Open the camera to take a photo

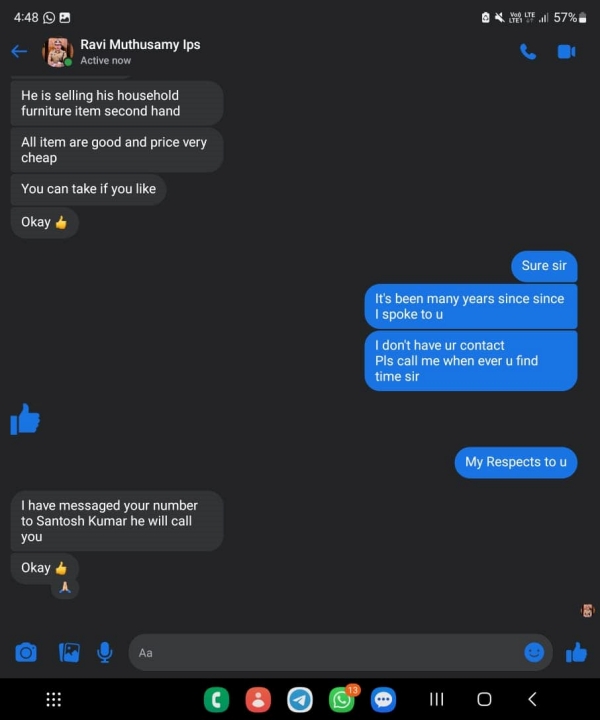27,652
